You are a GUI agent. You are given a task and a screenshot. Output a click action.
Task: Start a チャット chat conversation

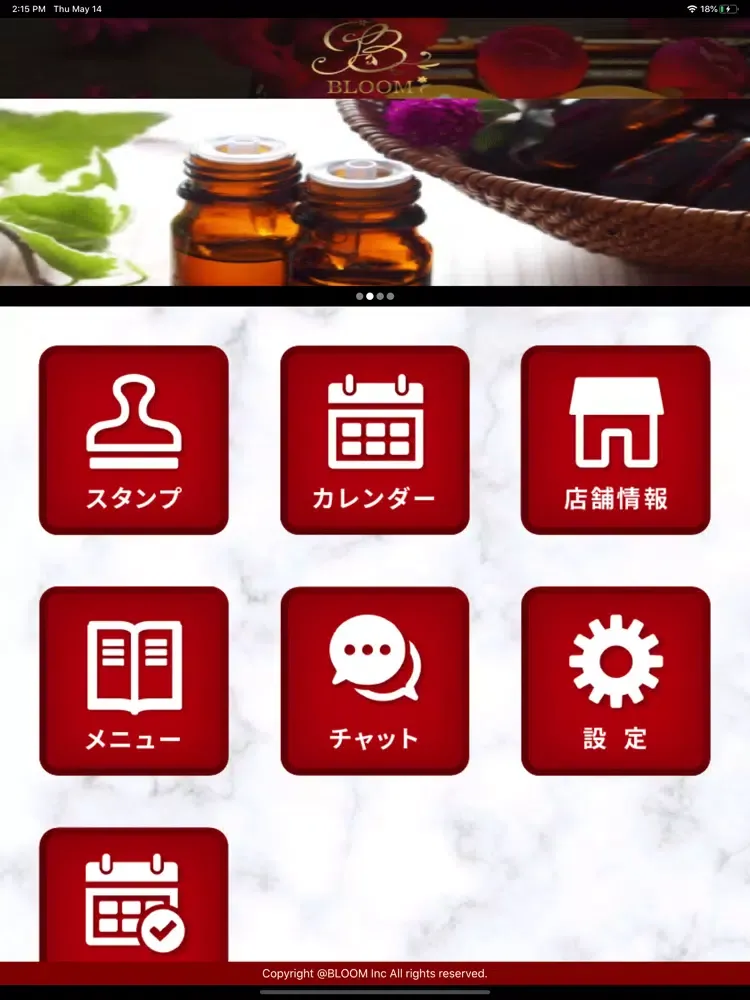(374, 680)
